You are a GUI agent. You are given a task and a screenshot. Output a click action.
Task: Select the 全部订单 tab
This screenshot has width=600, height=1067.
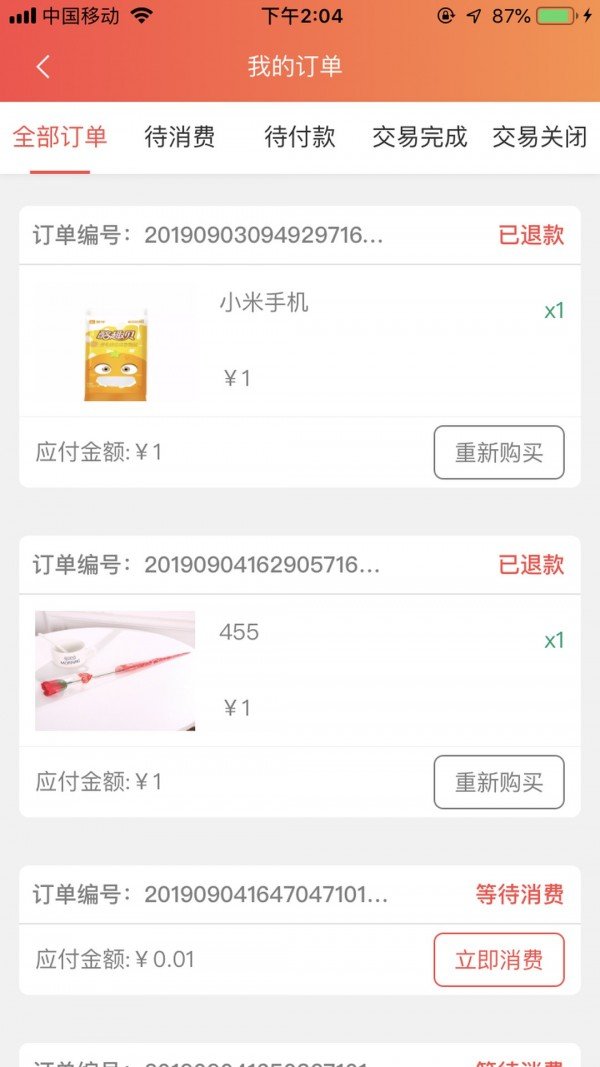60,137
